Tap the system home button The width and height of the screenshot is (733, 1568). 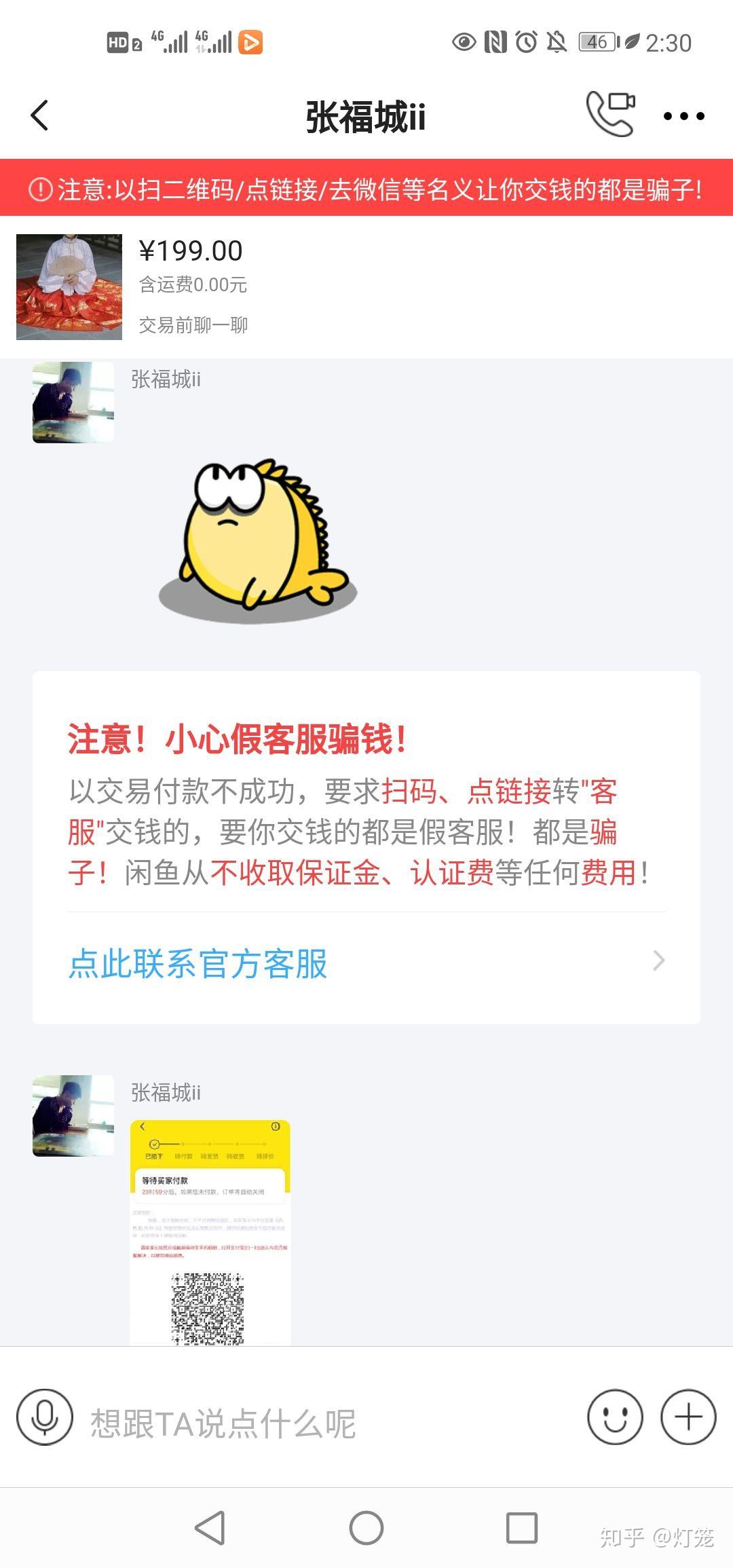[x=366, y=1529]
